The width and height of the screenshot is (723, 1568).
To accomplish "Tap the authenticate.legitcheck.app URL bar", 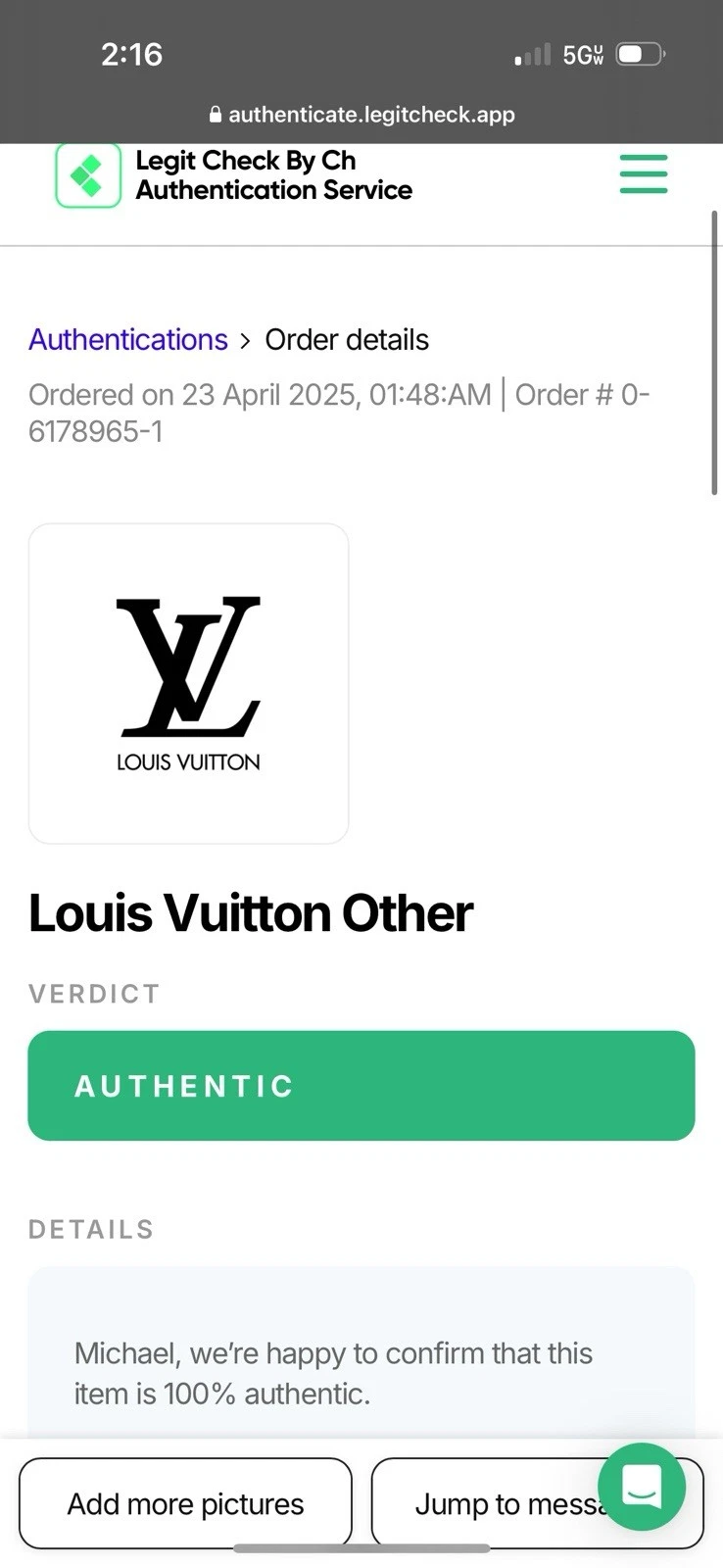I will point(370,114).
